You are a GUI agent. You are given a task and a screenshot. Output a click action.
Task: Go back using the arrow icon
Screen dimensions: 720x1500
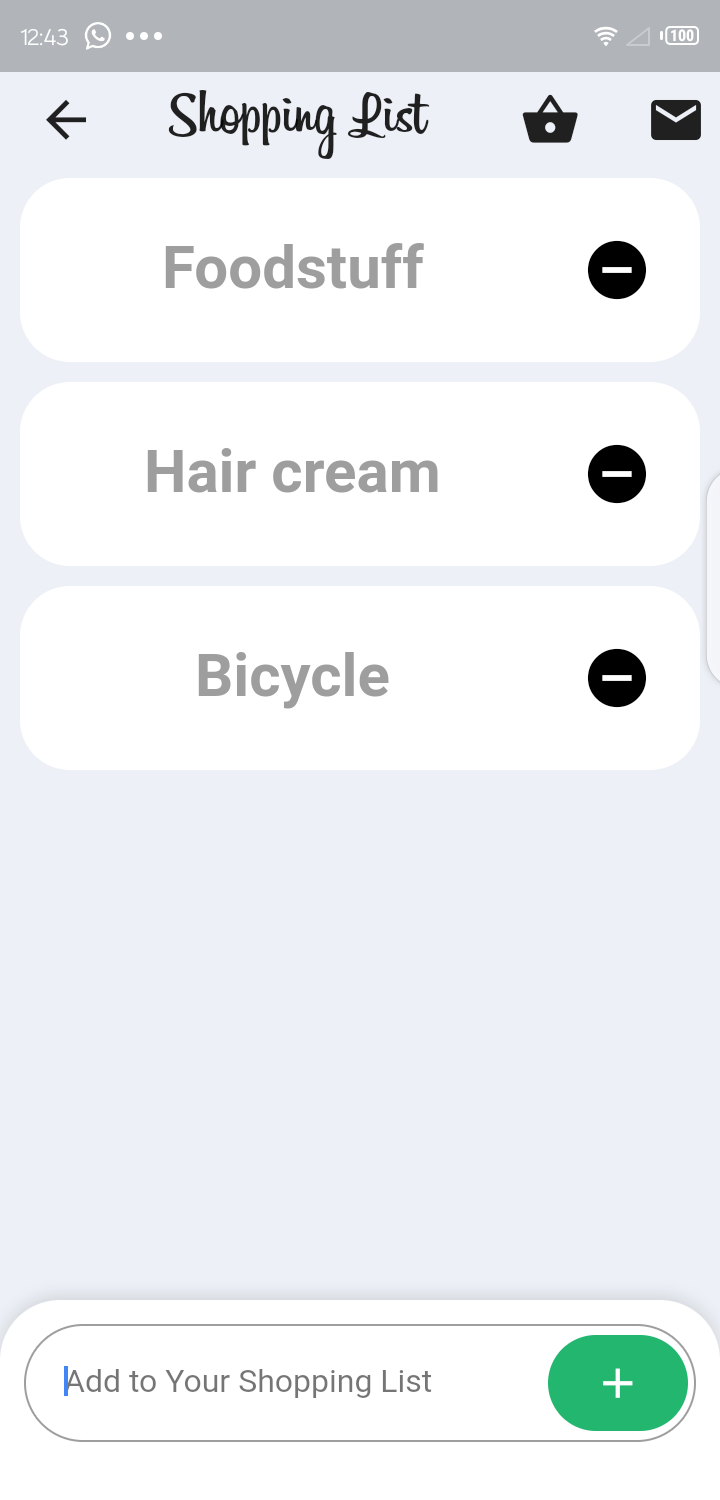pos(66,120)
